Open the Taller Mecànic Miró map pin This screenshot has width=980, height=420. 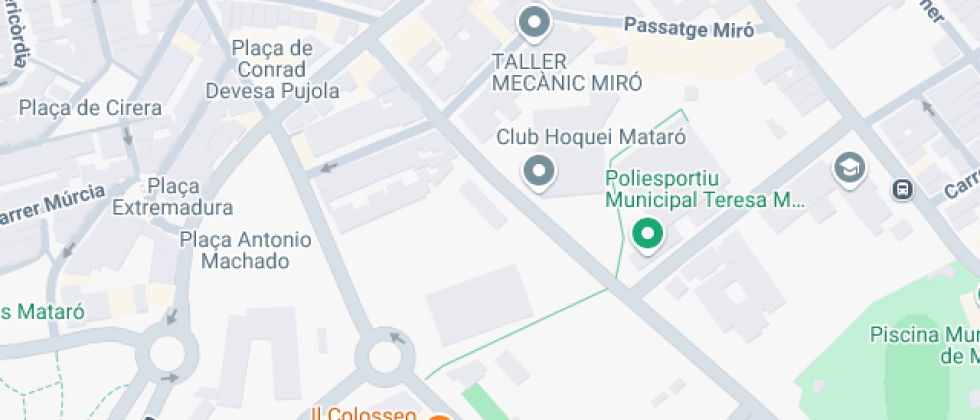point(535,22)
